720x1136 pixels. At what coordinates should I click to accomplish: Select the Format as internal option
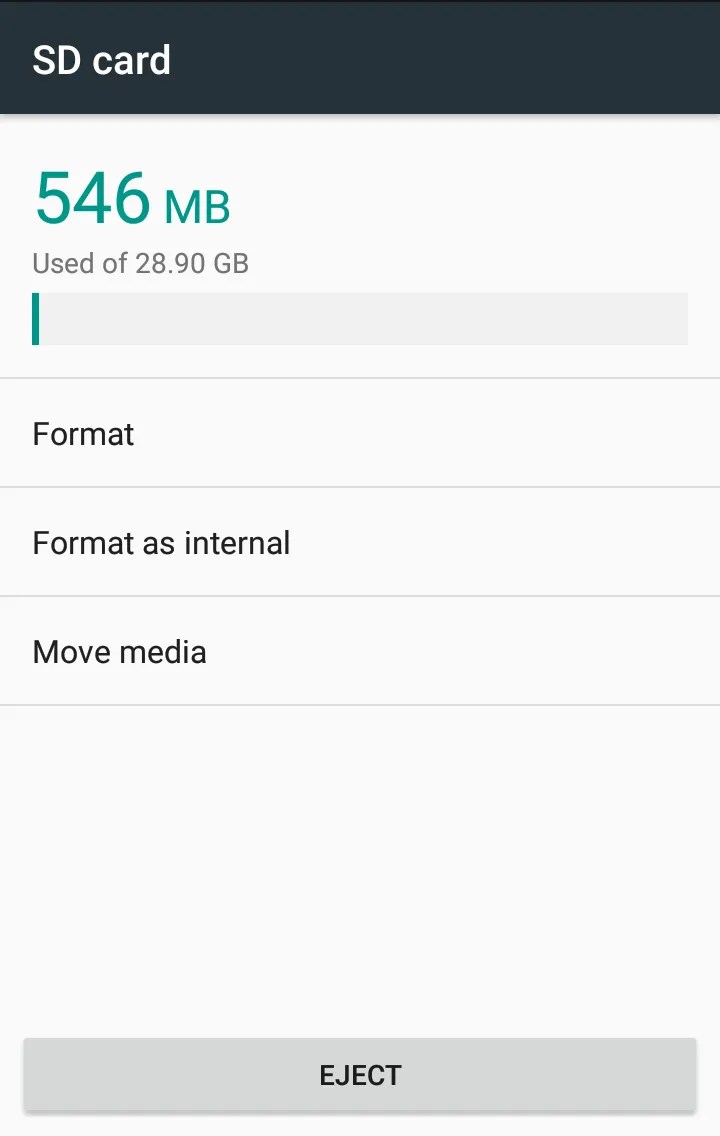pyautogui.click(x=161, y=542)
